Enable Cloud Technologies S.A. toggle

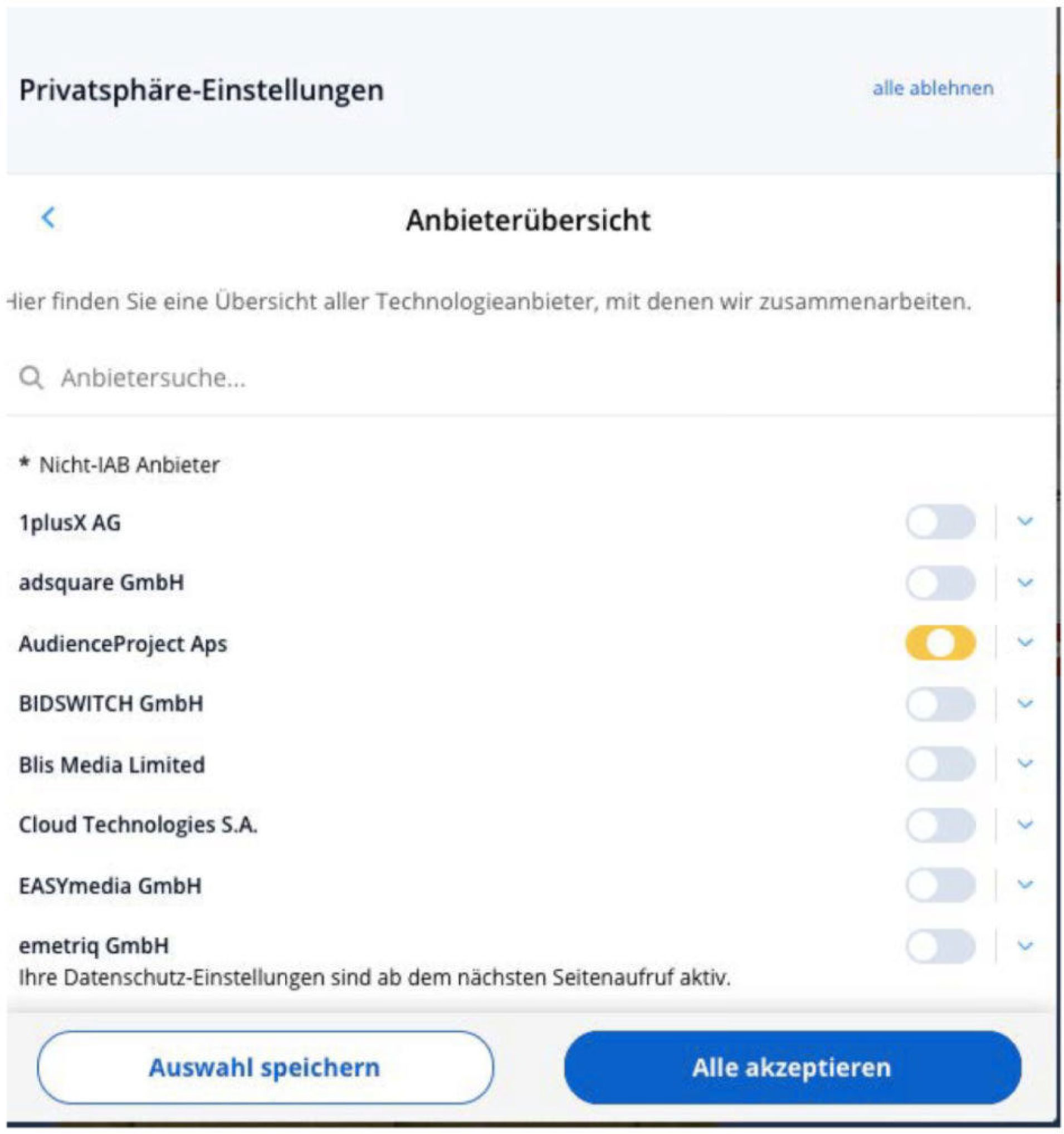(x=940, y=825)
